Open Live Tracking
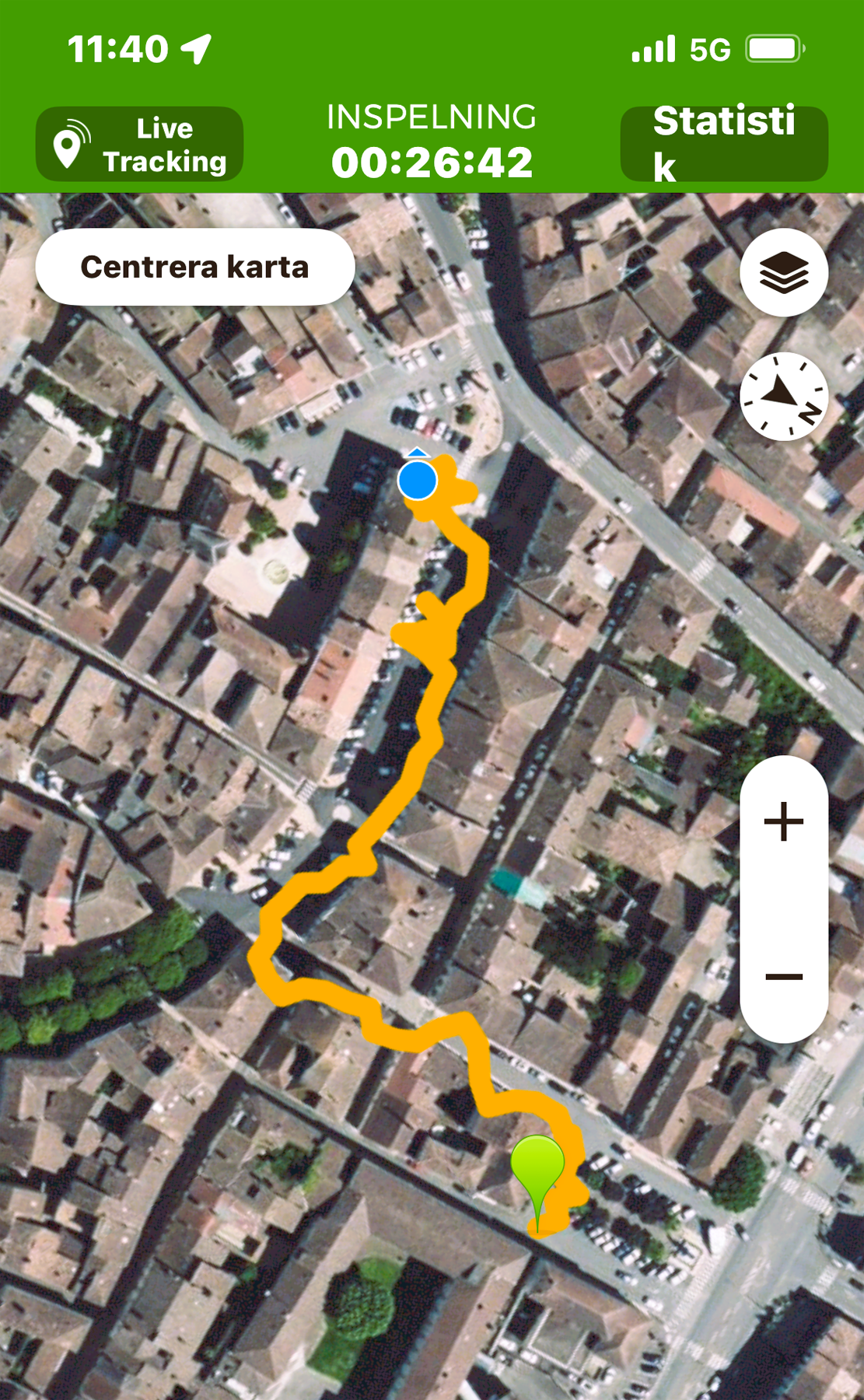Screen dimensions: 864x1400 (x=139, y=145)
